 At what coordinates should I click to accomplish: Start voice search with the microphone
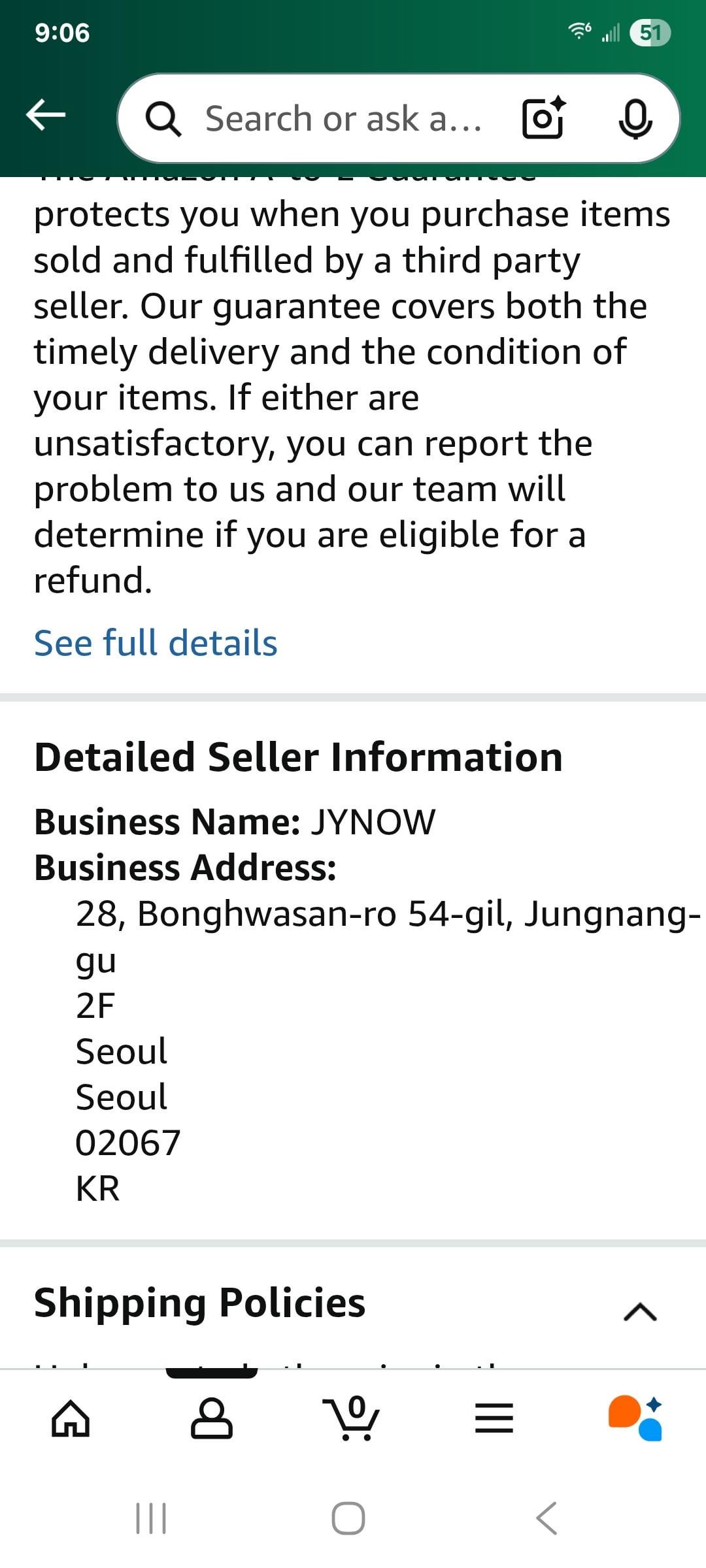tap(635, 119)
